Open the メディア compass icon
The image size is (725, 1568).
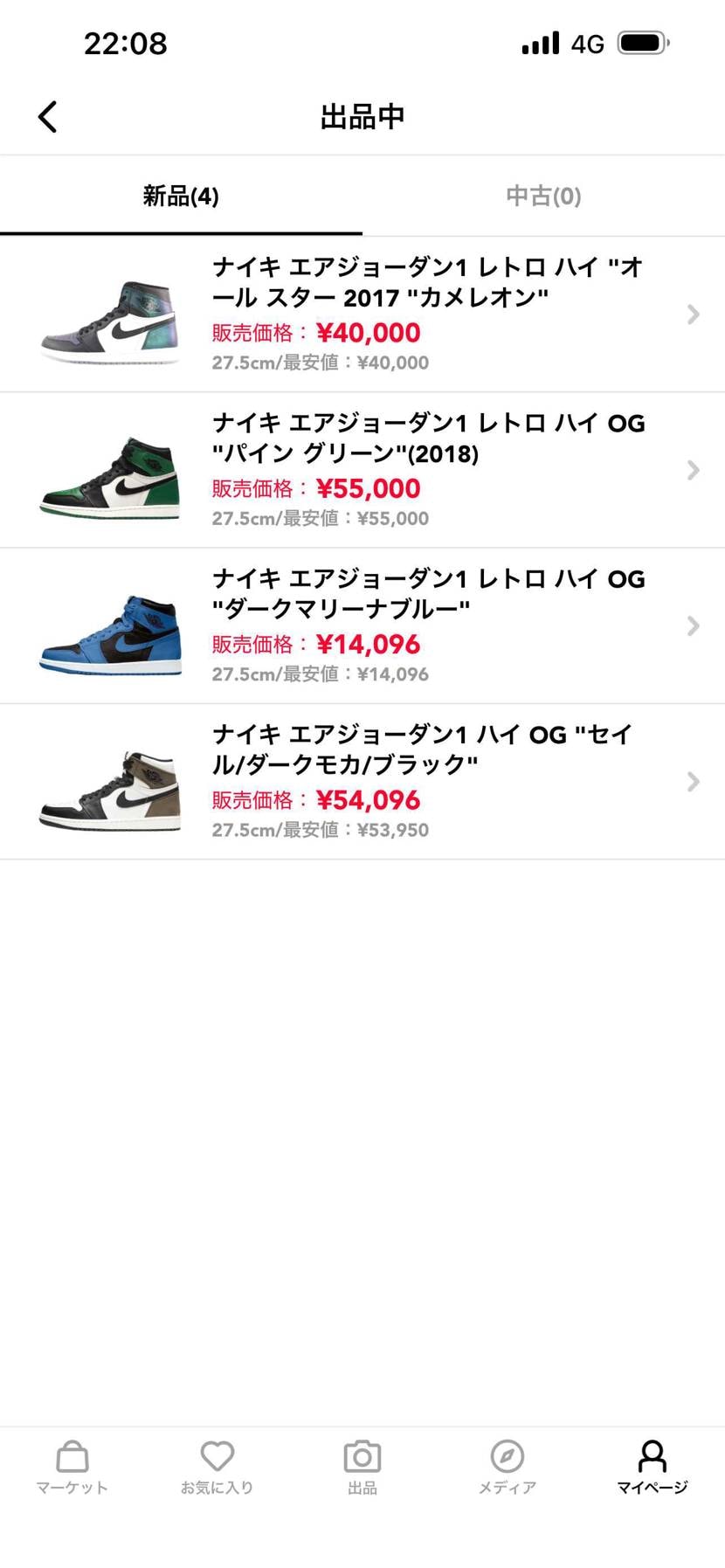507,1457
